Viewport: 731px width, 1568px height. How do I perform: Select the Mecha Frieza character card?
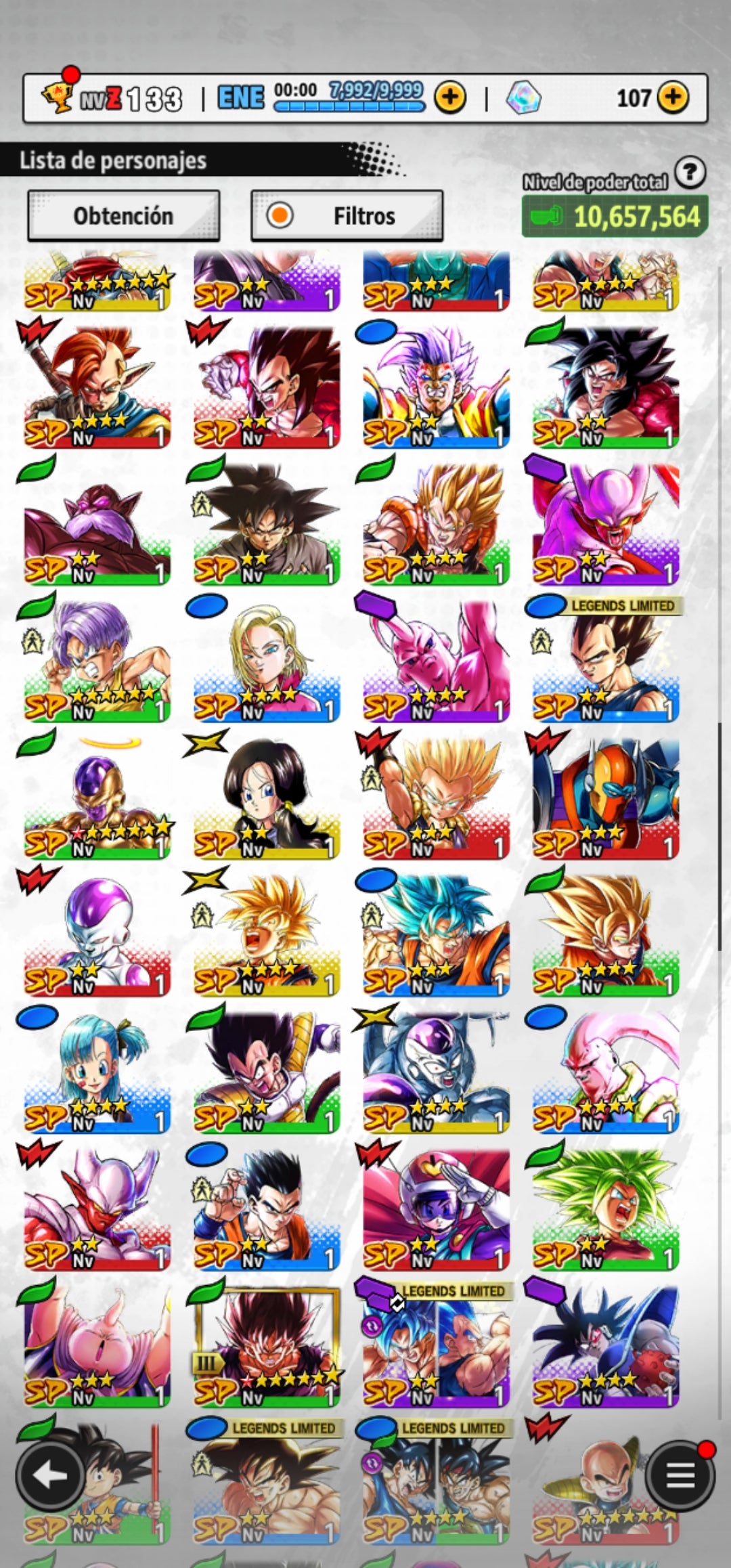[x=436, y=1072]
